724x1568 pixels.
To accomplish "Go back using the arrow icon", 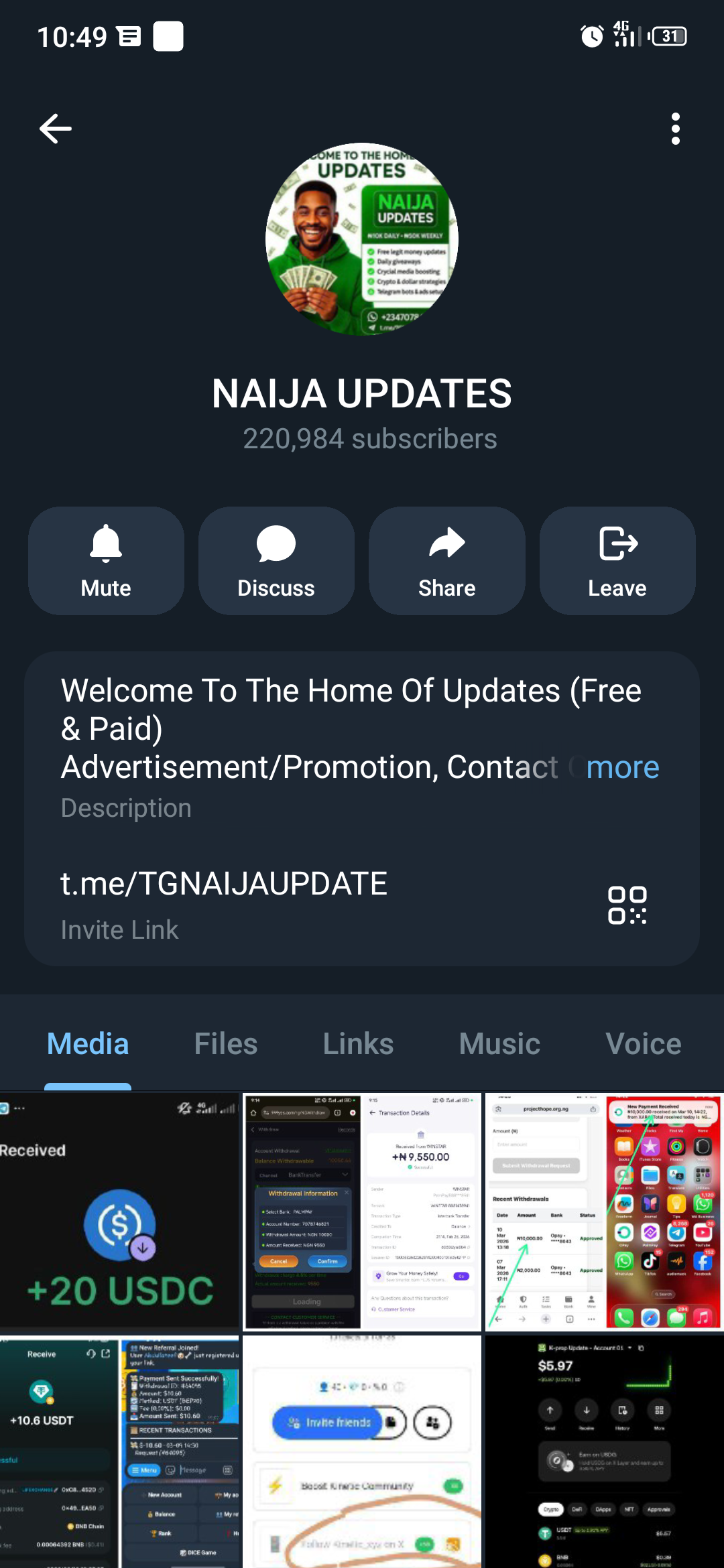I will [56, 129].
